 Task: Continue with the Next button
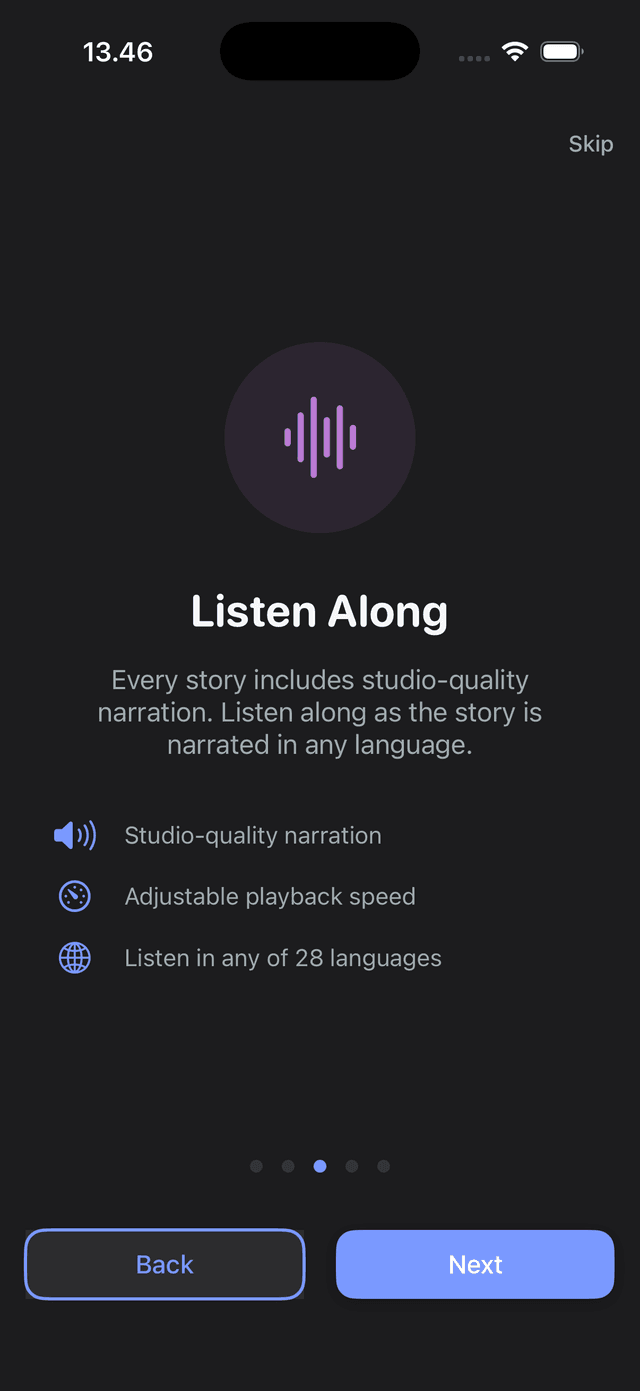point(475,1264)
